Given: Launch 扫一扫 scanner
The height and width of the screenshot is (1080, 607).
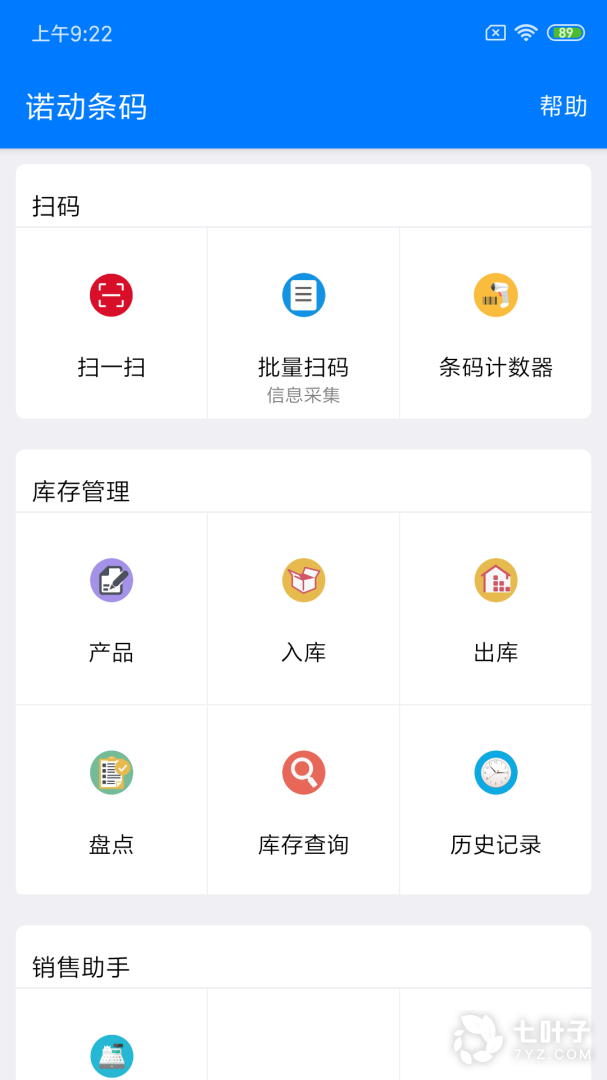Looking at the screenshot, I should click(111, 323).
